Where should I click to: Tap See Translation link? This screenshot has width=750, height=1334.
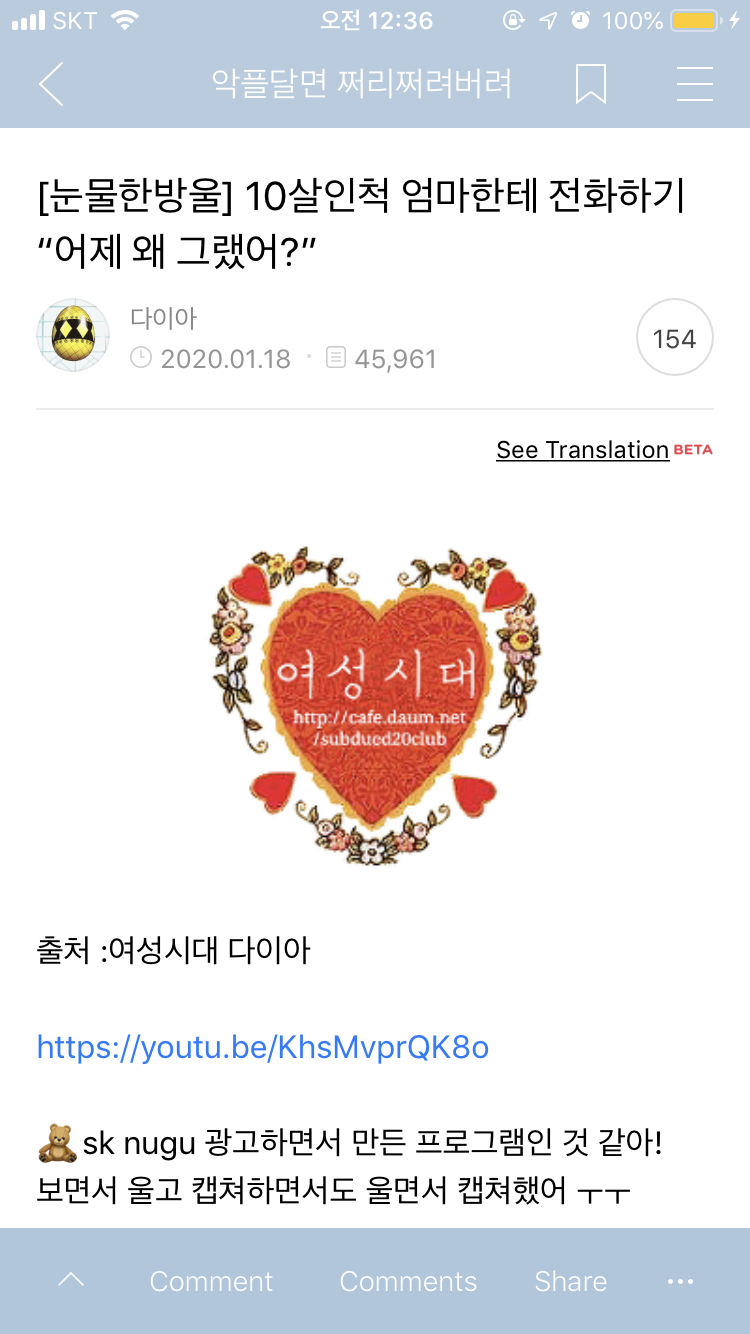click(582, 450)
